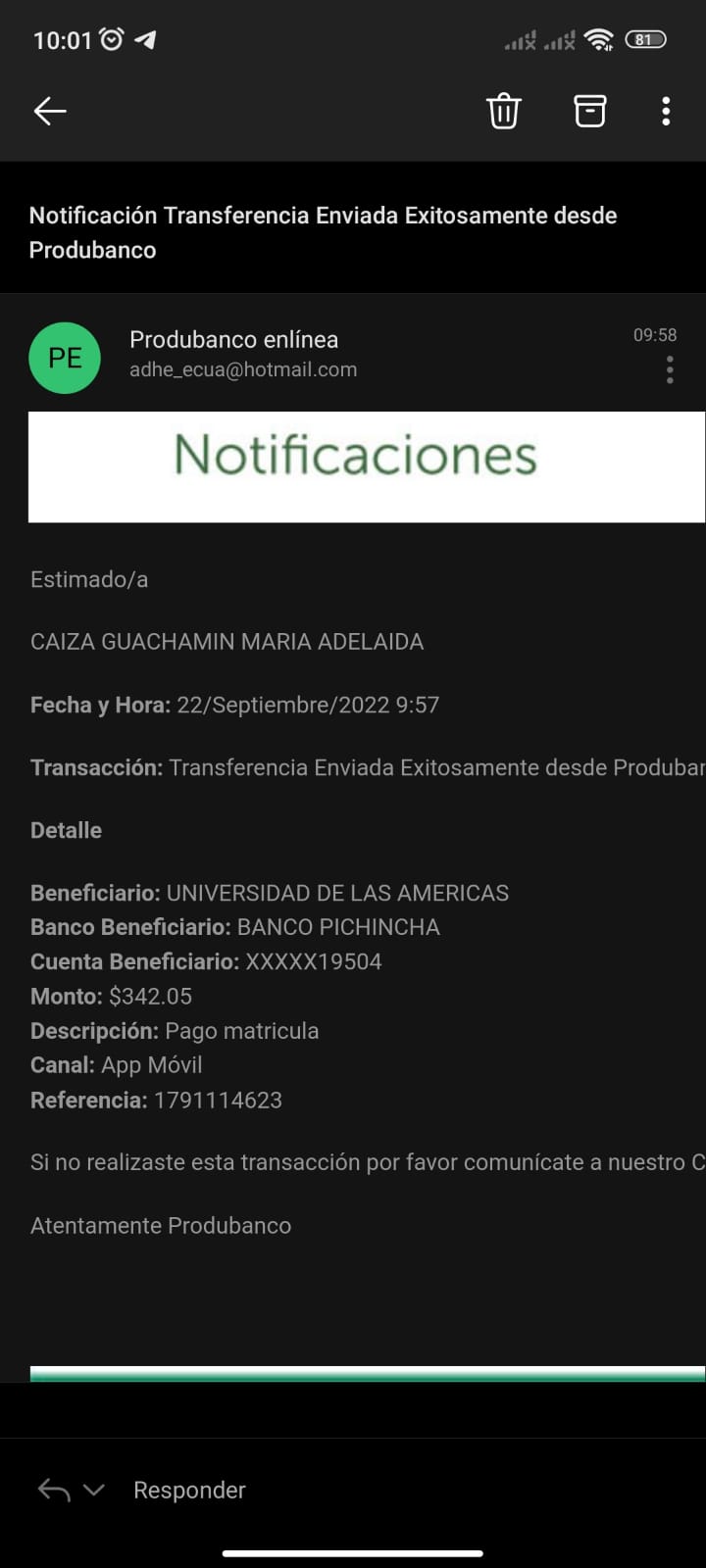Reply using the Responder button

(189, 1490)
